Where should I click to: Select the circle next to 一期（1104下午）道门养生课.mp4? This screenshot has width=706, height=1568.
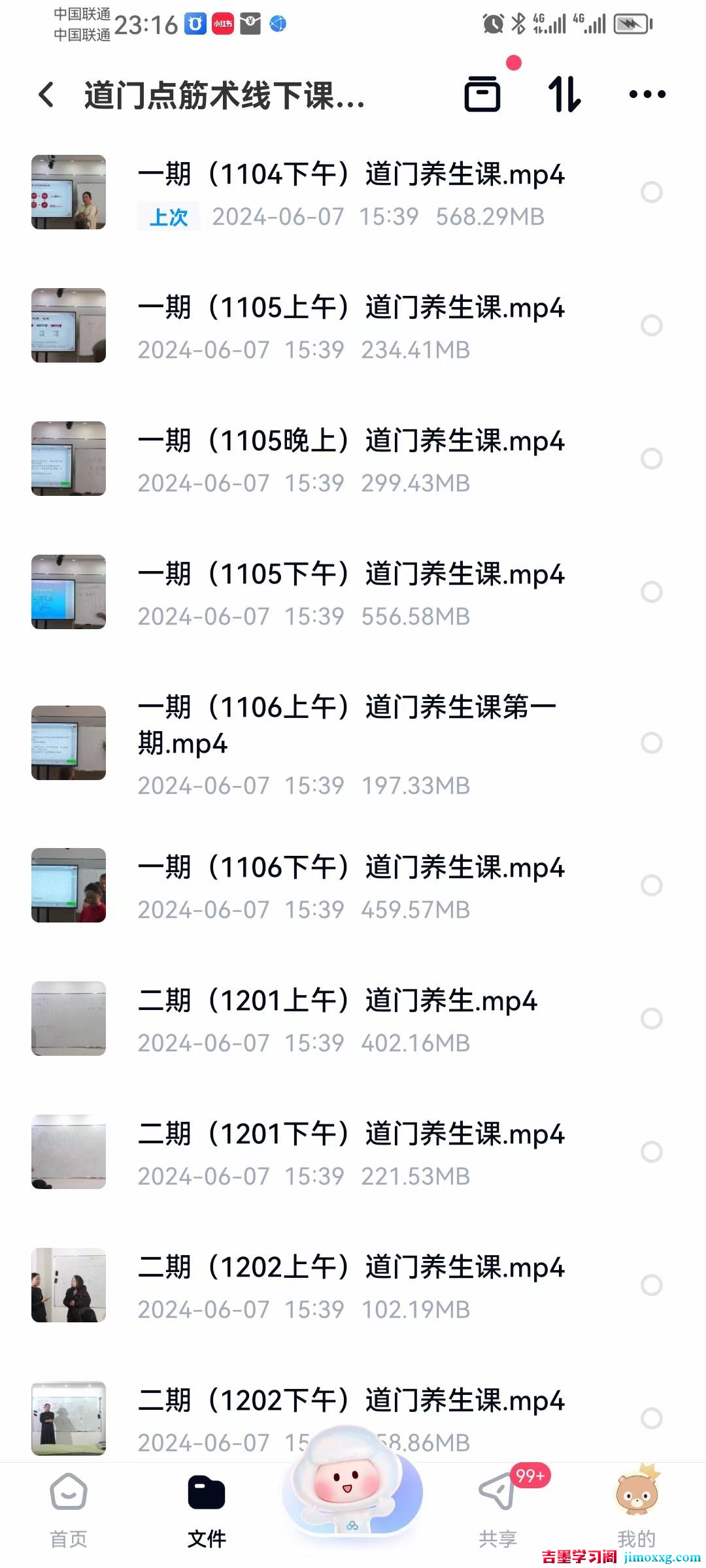tap(652, 193)
